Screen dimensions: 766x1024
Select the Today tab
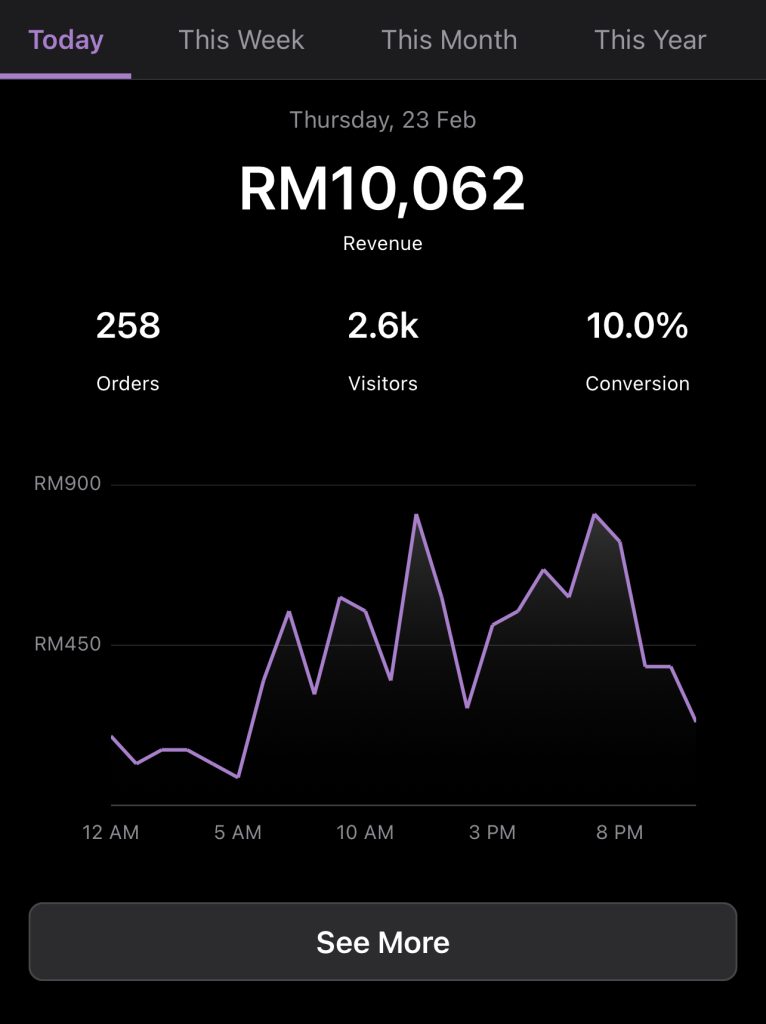(x=66, y=40)
